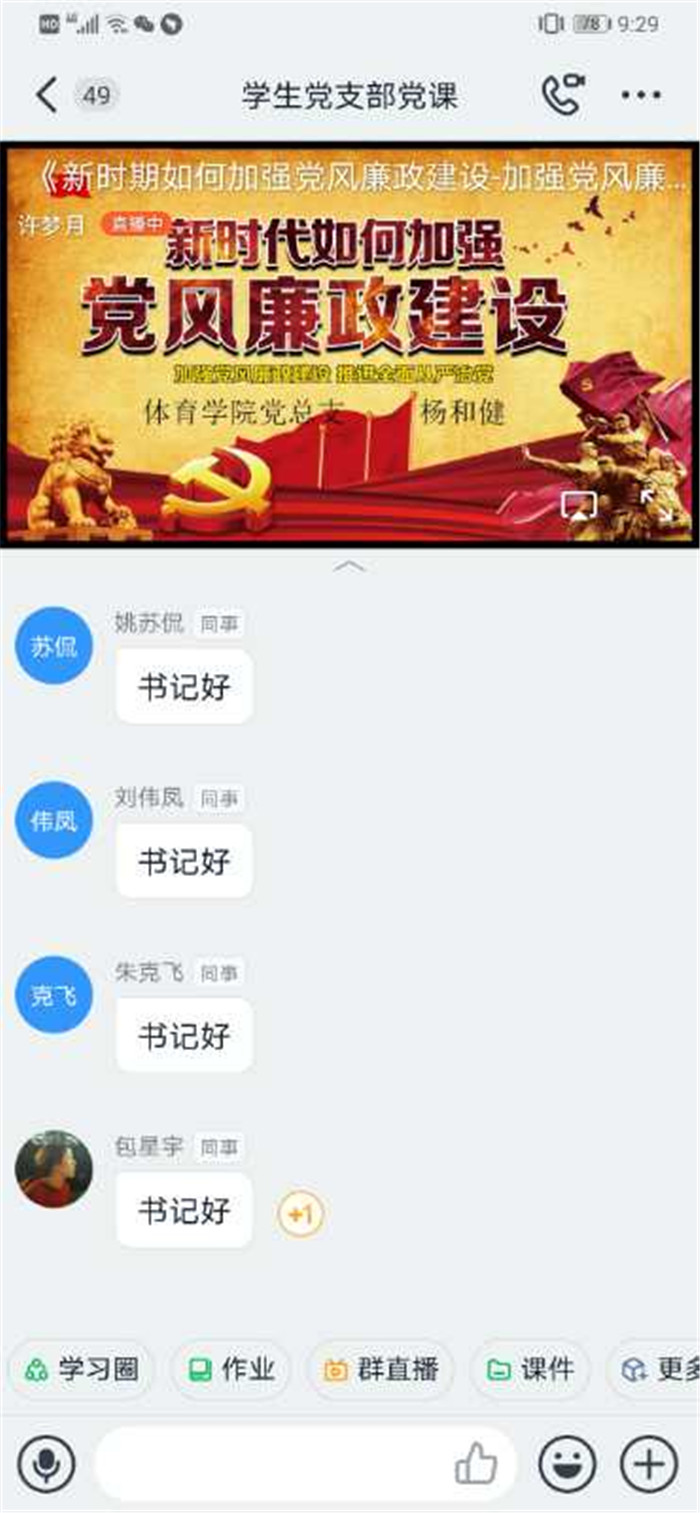This screenshot has height=1513, width=700.
Task: Start a voice or video call
Action: 562,95
